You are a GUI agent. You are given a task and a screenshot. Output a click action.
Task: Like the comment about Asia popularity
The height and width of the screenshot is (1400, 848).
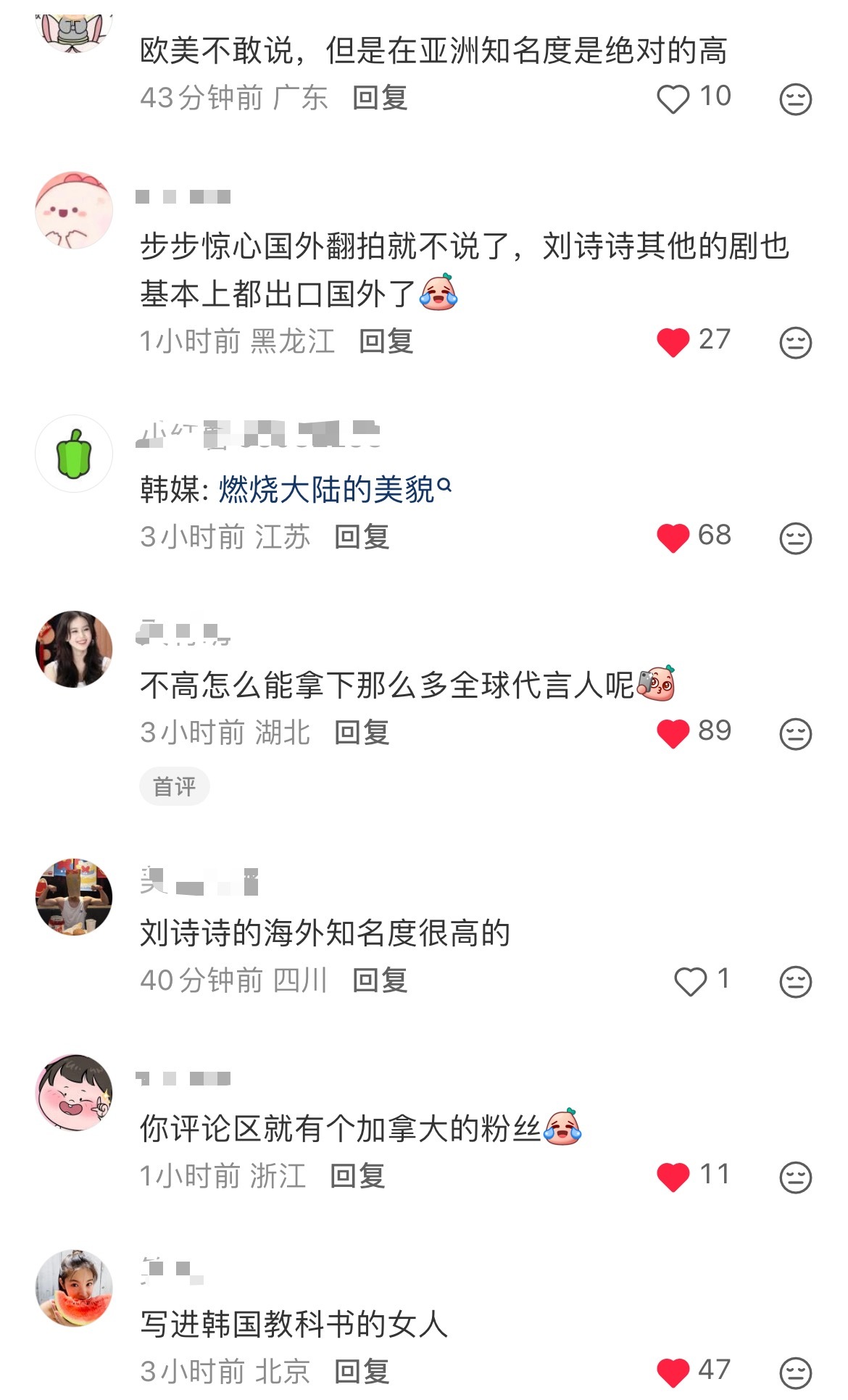pyautogui.click(x=674, y=99)
